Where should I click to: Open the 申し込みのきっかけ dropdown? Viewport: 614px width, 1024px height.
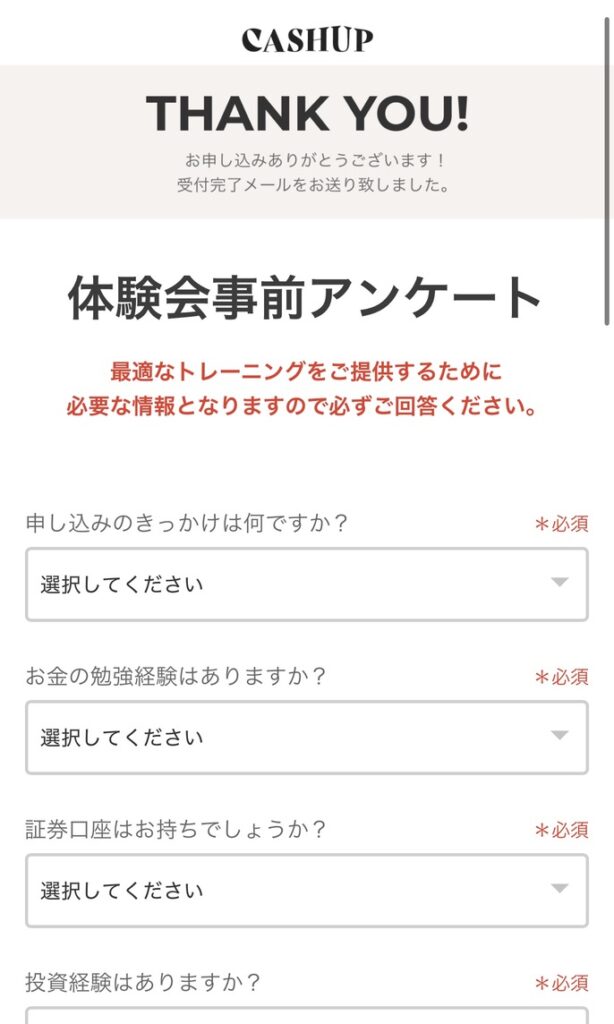(x=306, y=584)
